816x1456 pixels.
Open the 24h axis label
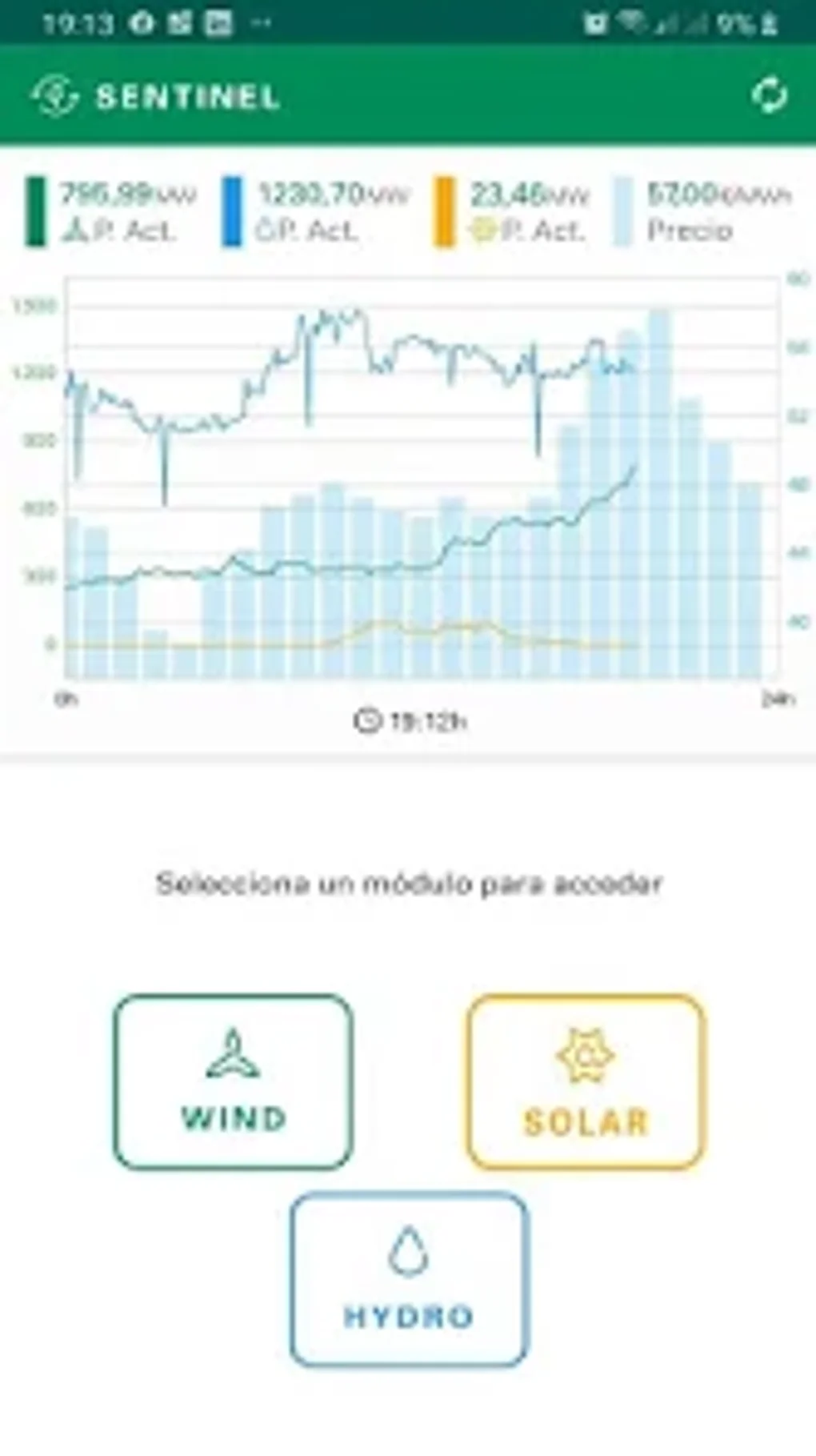click(773, 699)
